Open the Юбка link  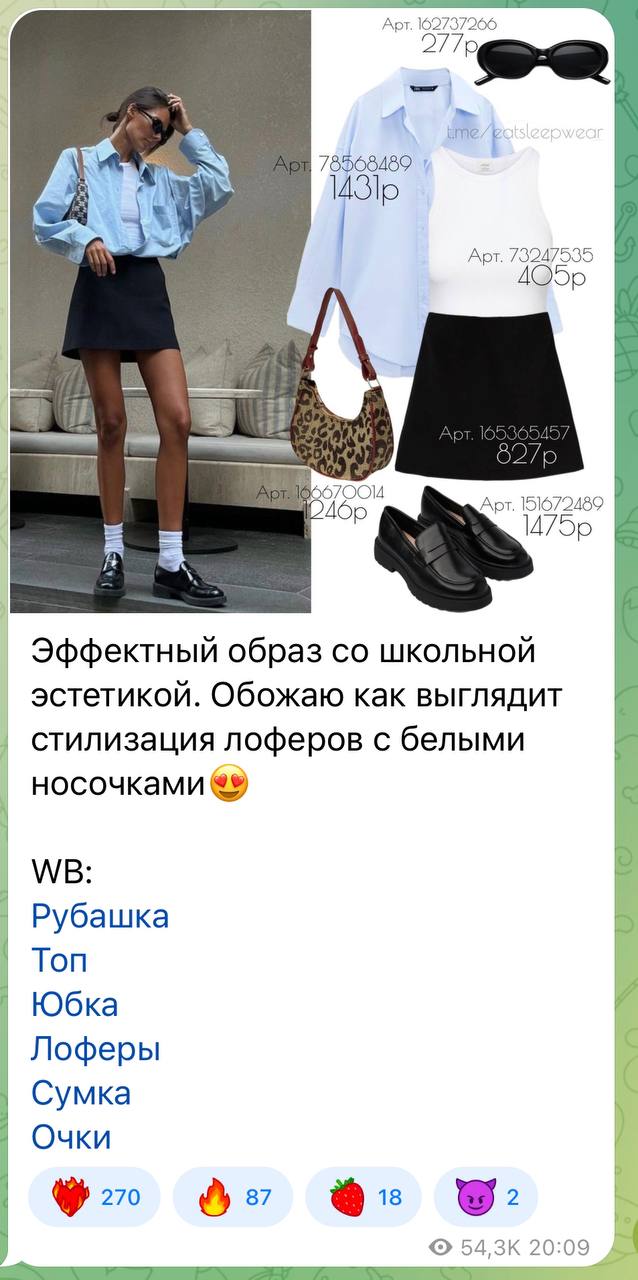(x=75, y=1004)
